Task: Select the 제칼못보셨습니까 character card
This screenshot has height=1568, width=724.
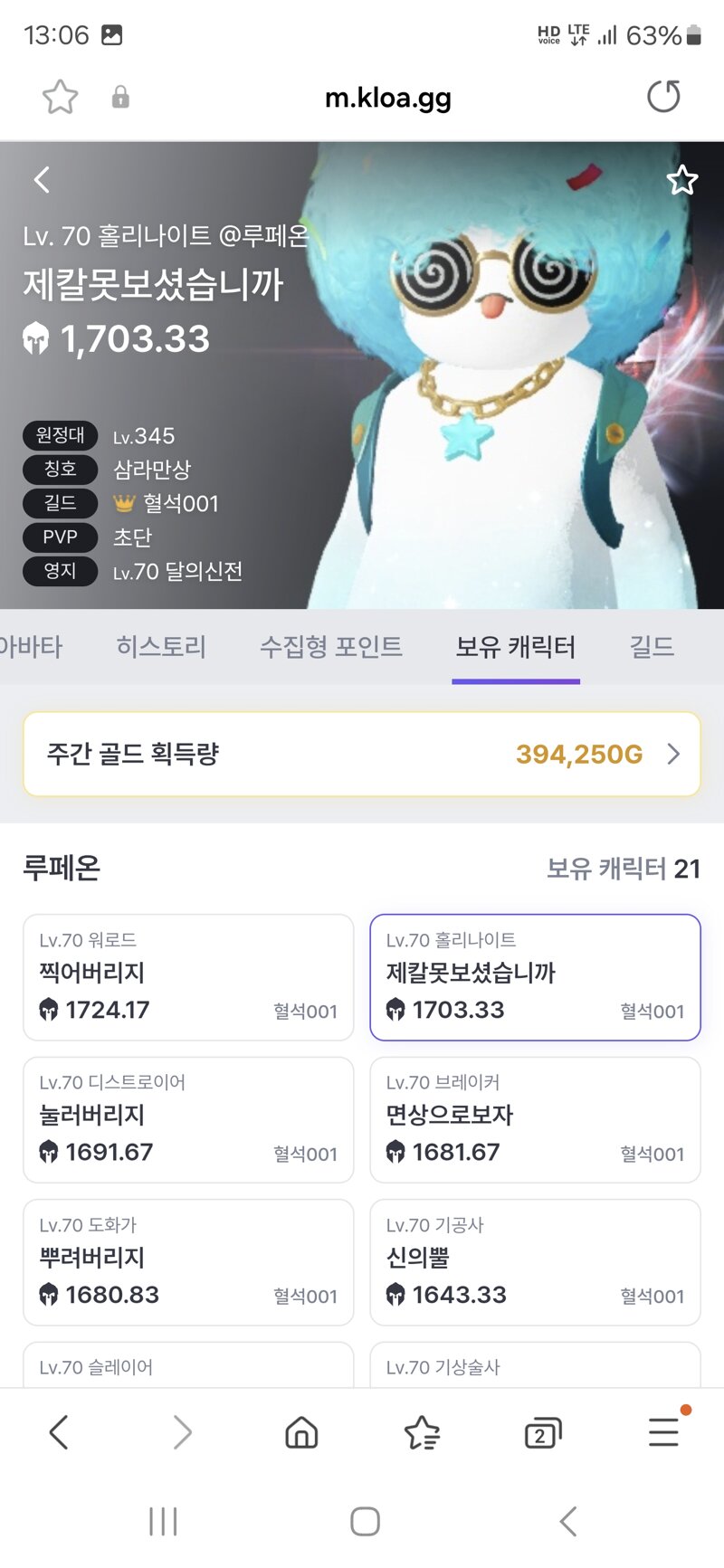Action: (536, 977)
